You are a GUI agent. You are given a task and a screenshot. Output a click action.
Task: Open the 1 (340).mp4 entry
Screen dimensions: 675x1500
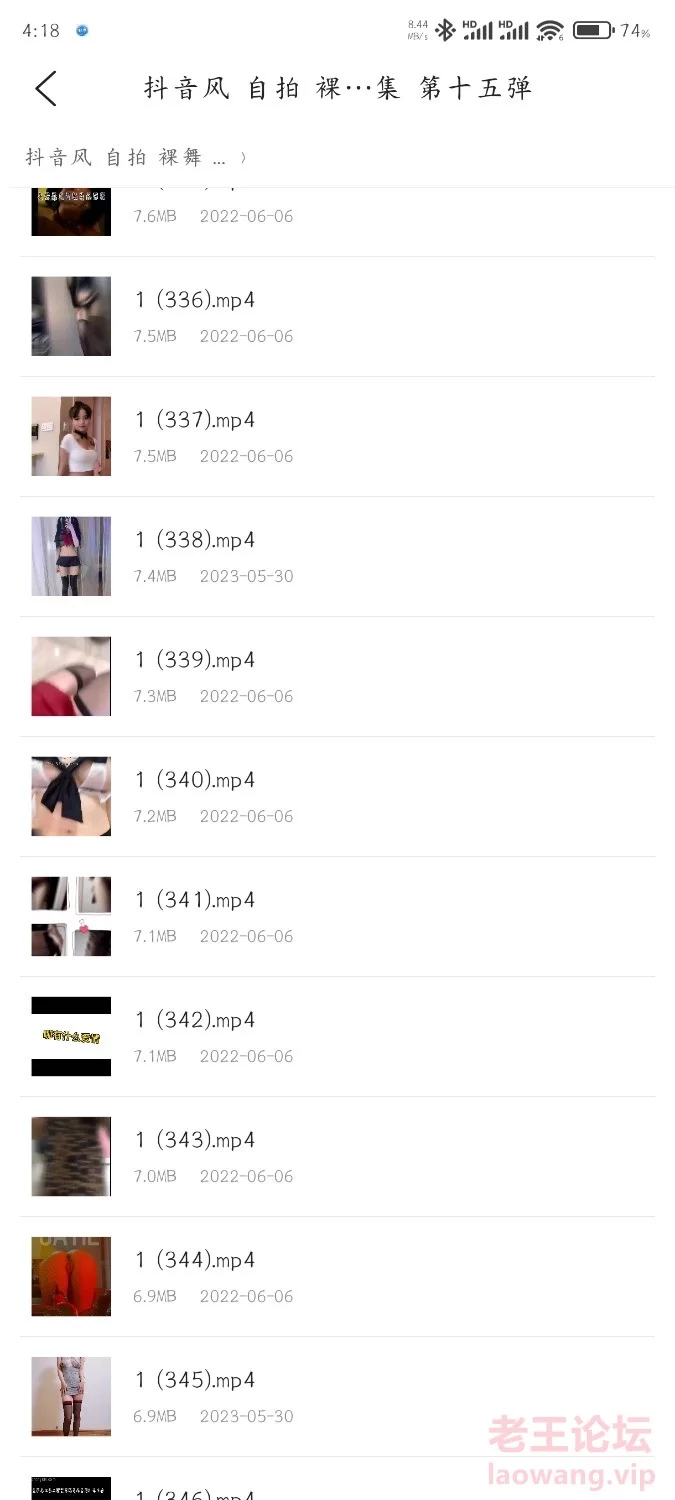[195, 796]
